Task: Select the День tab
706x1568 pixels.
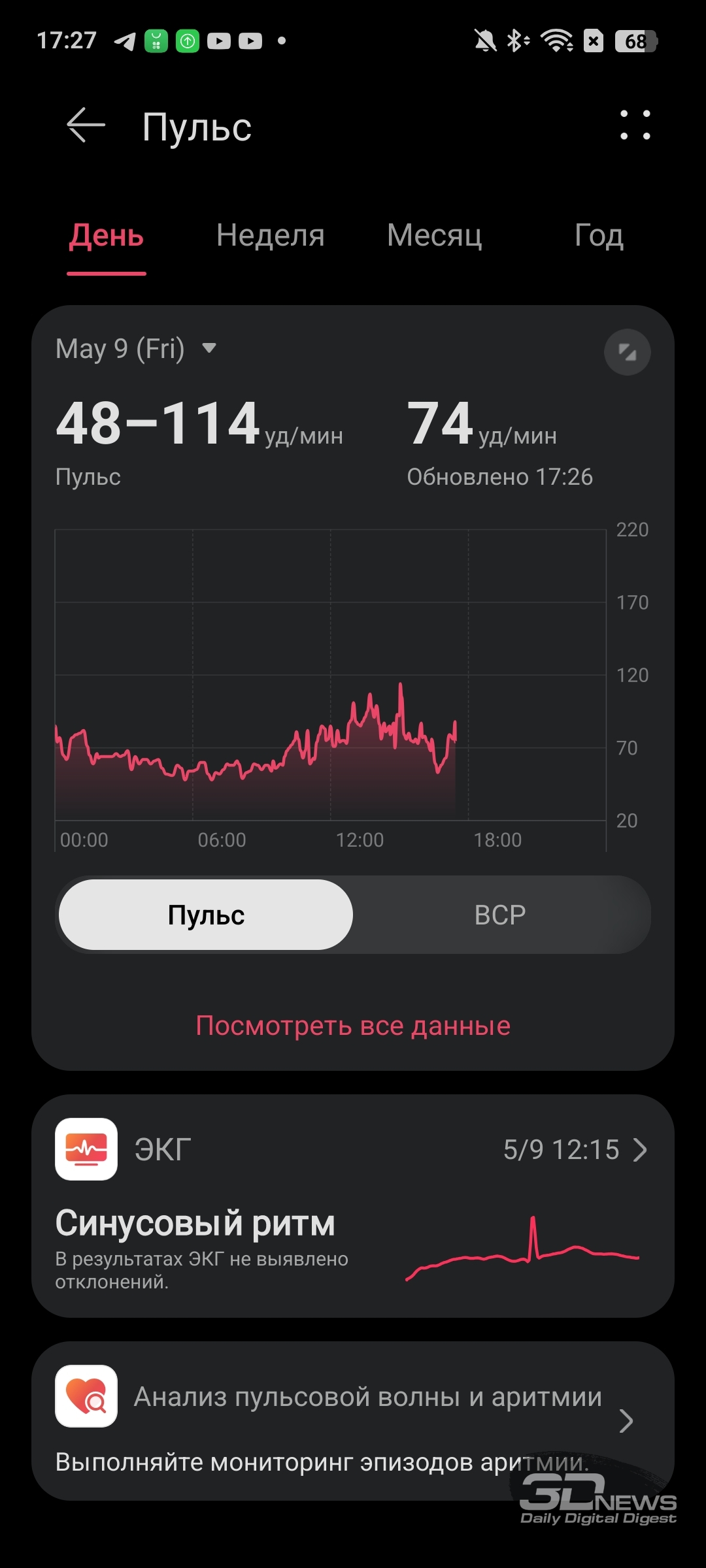Action: pyautogui.click(x=107, y=235)
